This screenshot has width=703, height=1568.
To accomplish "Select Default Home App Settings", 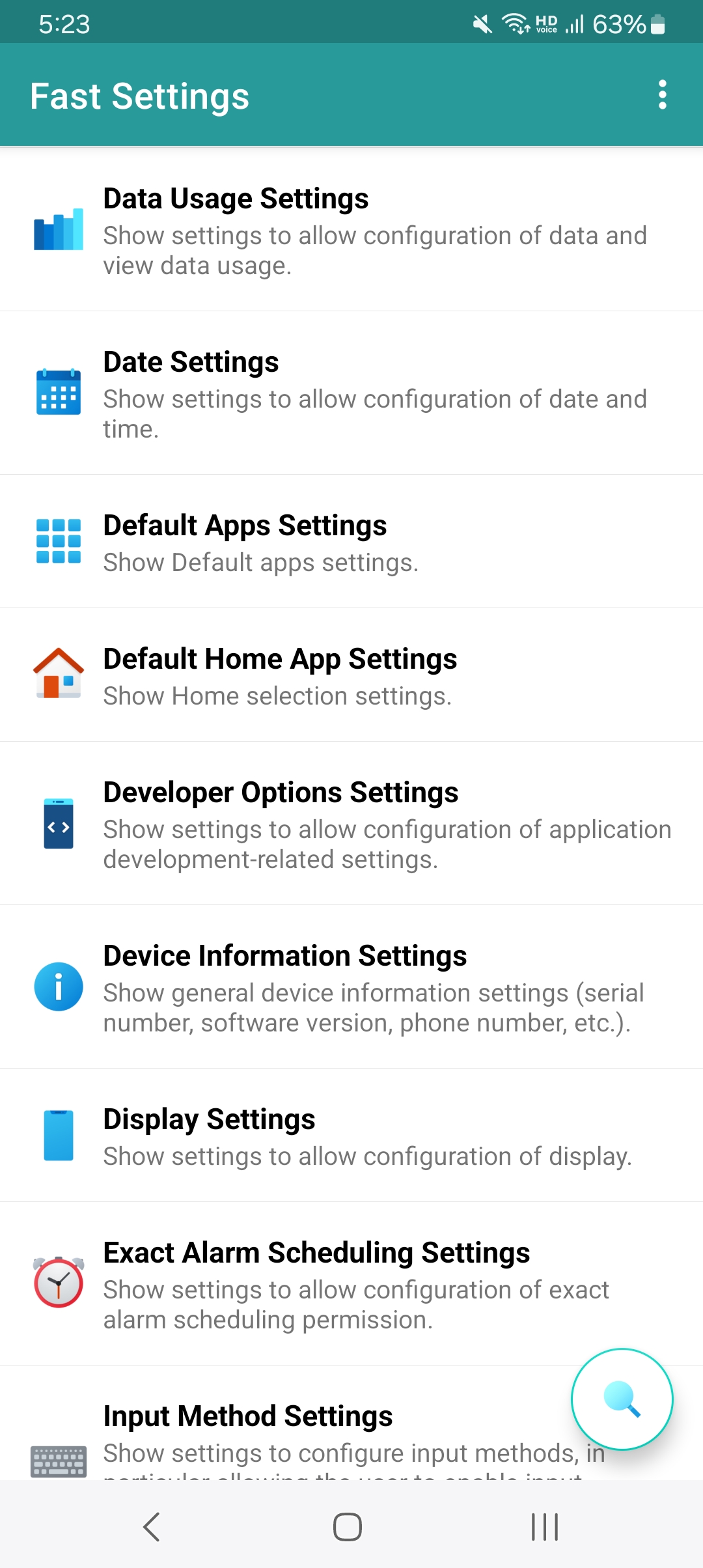I will [x=351, y=675].
